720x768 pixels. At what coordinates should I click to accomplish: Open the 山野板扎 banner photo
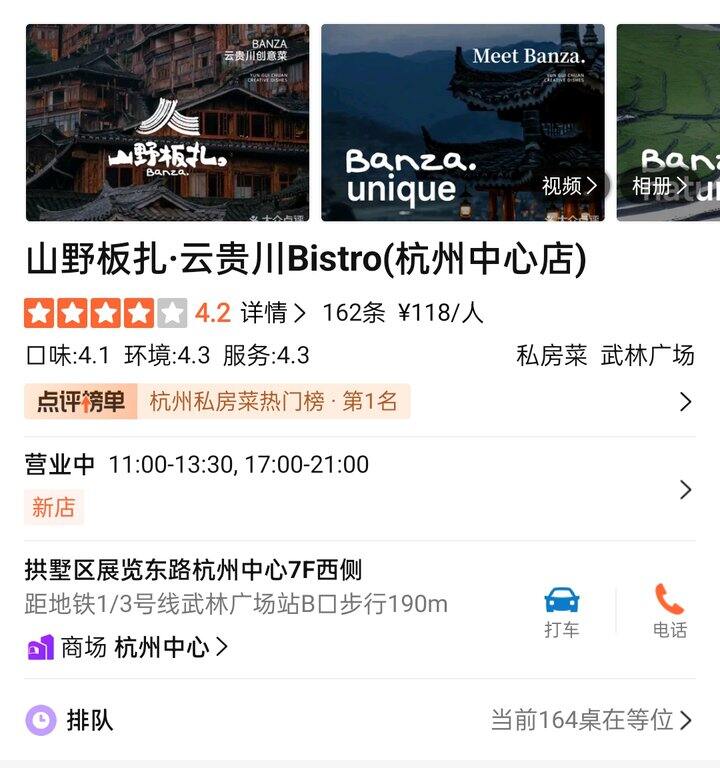coord(167,122)
